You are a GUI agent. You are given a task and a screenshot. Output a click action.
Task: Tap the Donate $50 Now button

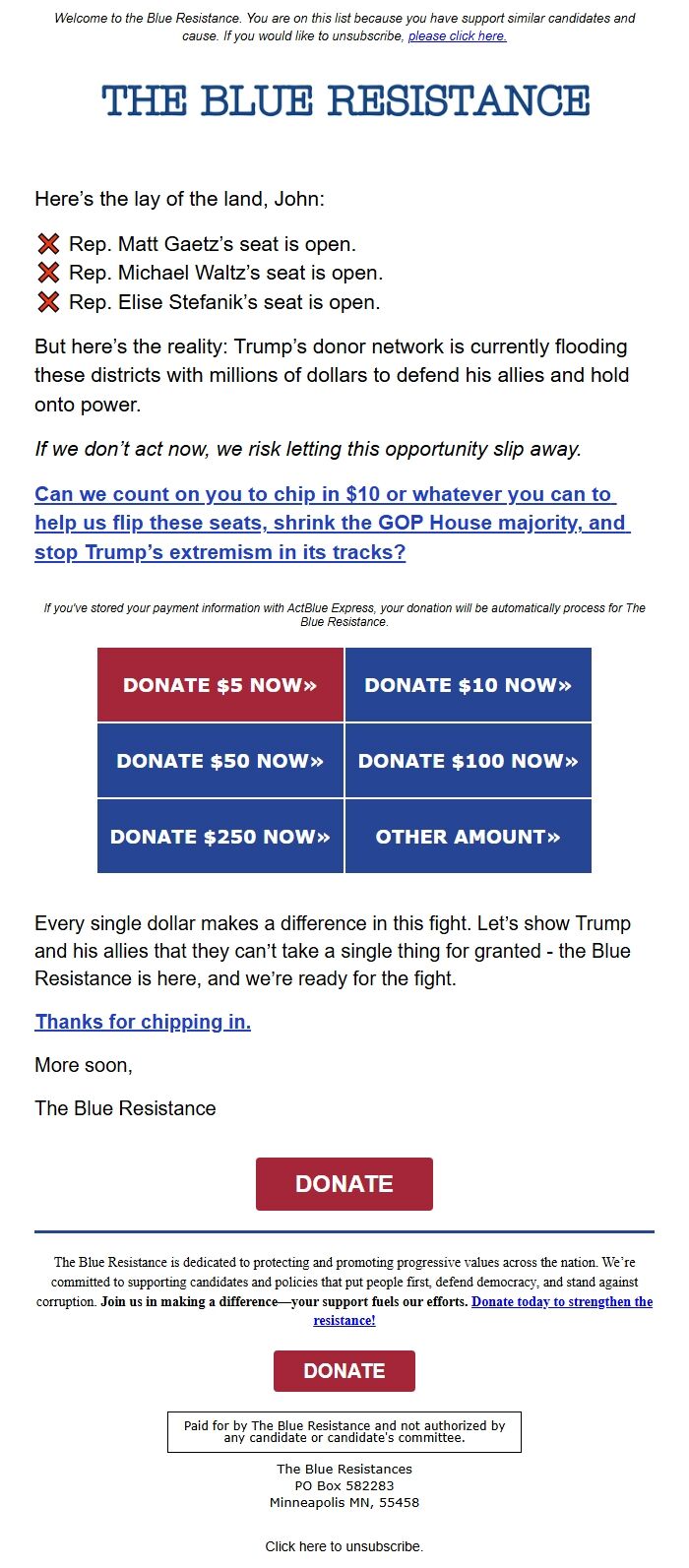(220, 761)
